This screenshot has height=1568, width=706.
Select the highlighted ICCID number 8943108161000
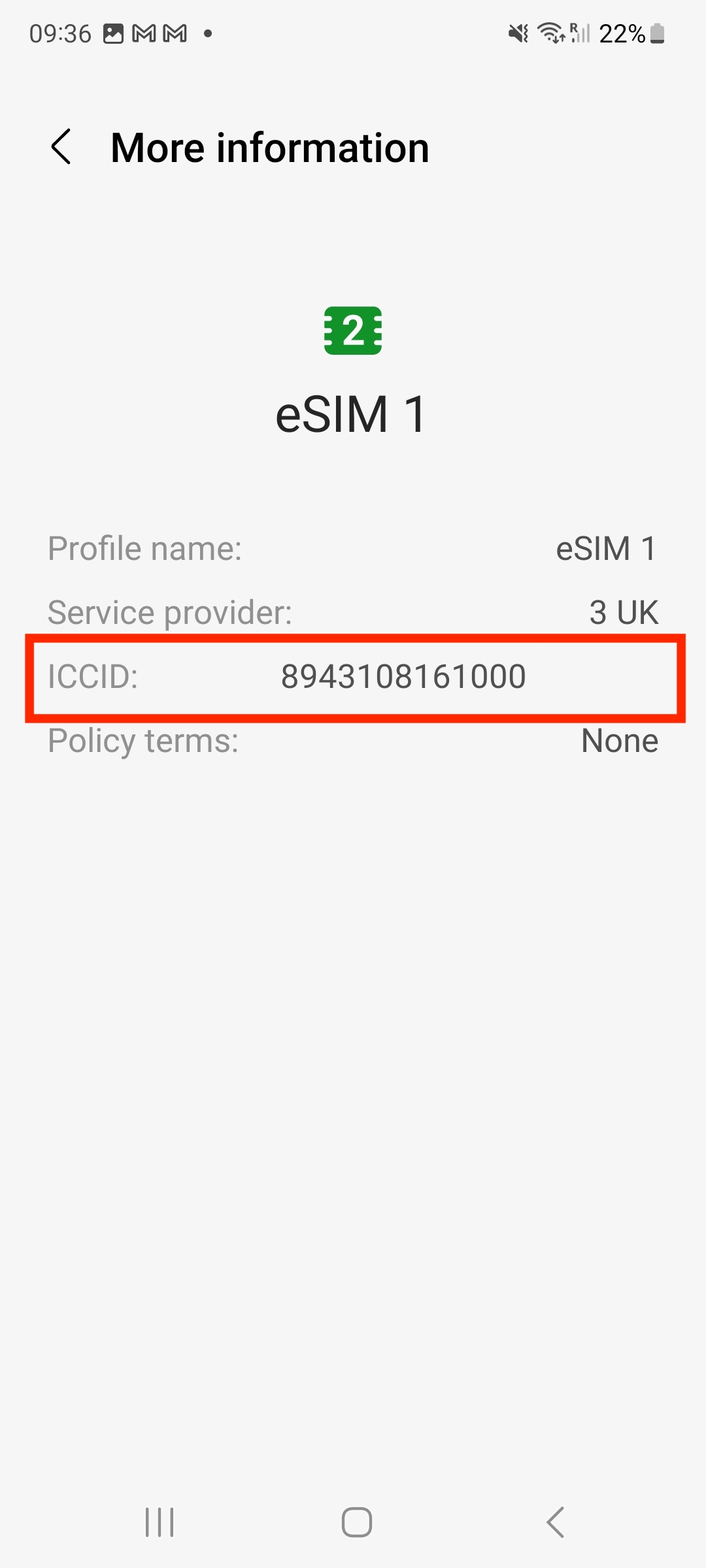(x=403, y=678)
